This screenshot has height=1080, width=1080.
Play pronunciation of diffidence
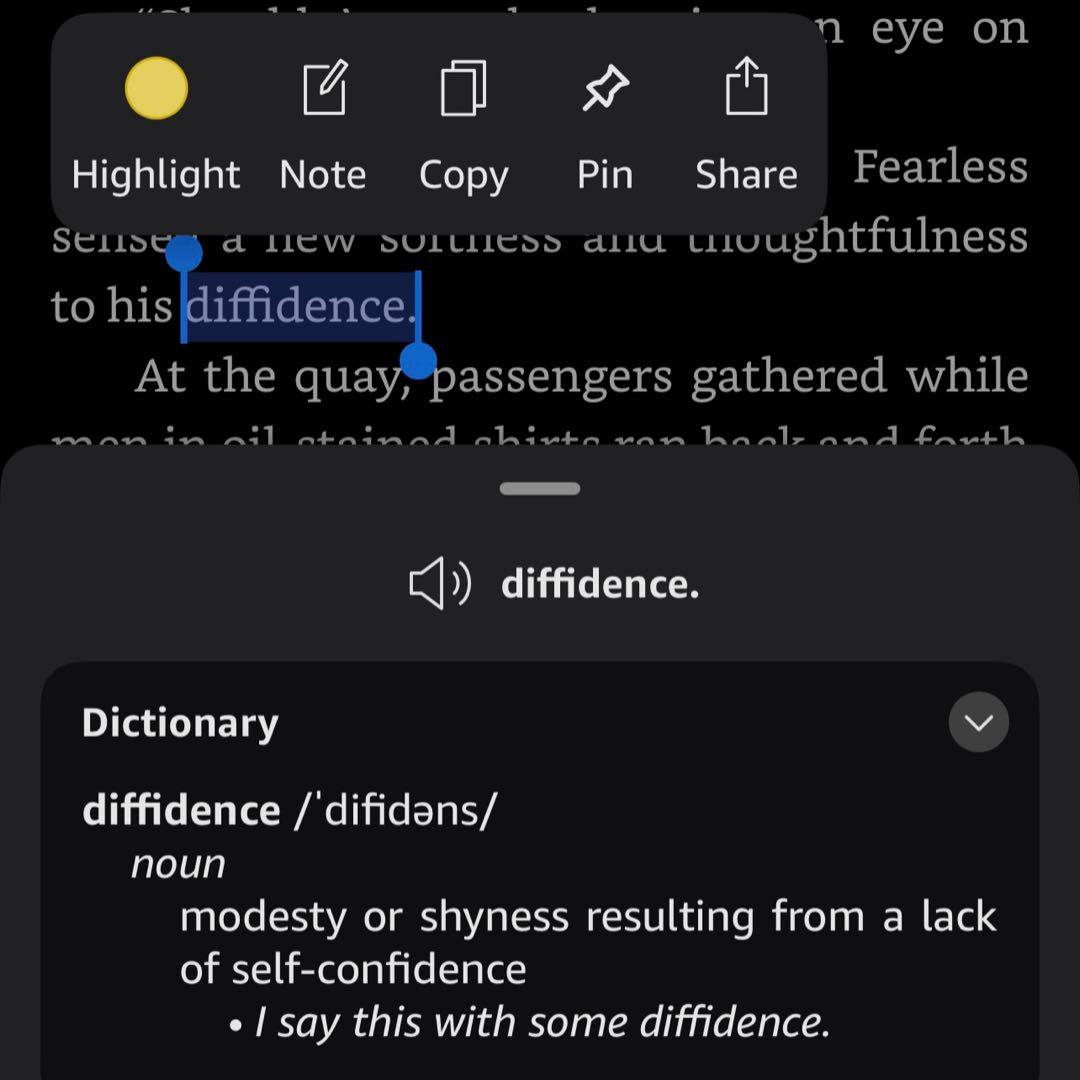click(440, 585)
